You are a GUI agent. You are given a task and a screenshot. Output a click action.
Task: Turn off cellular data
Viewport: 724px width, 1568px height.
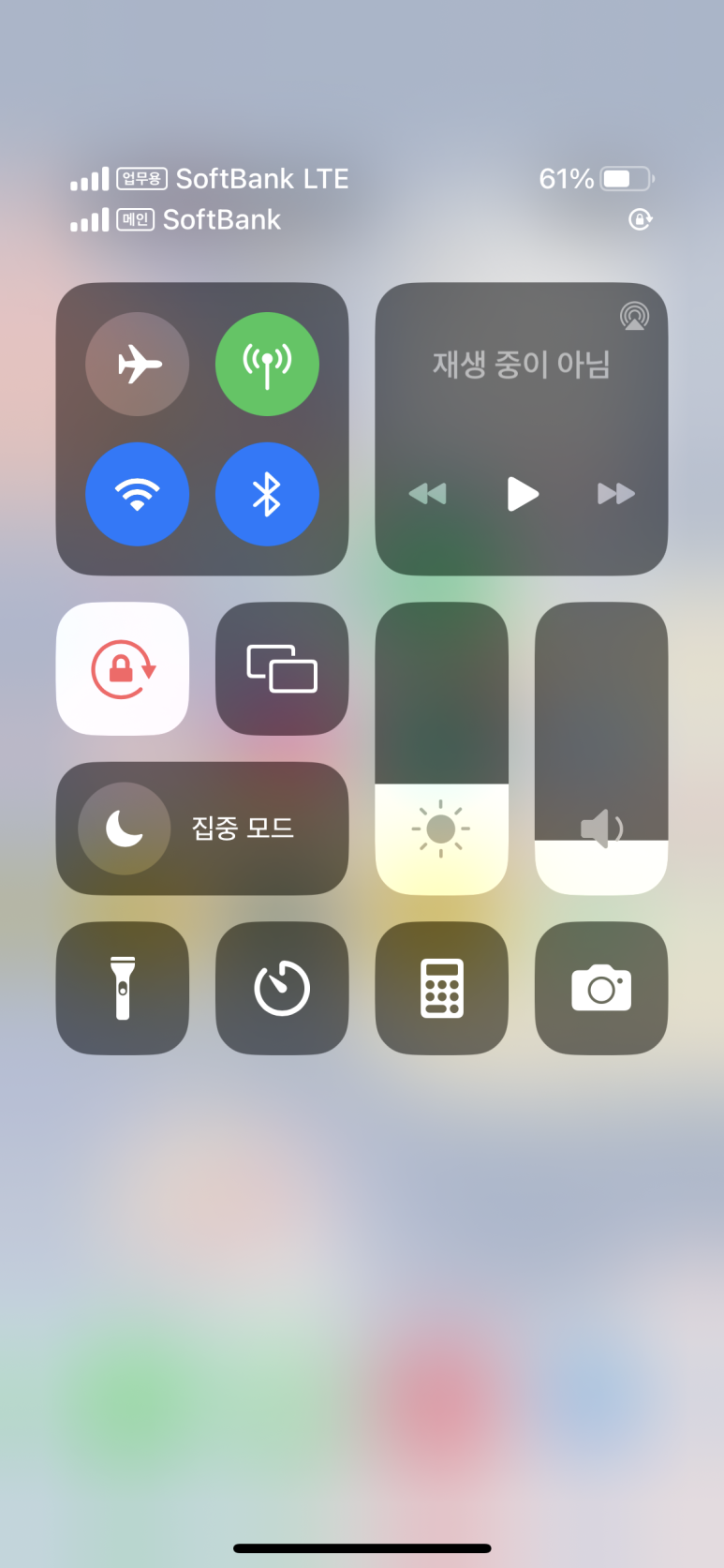coord(267,364)
